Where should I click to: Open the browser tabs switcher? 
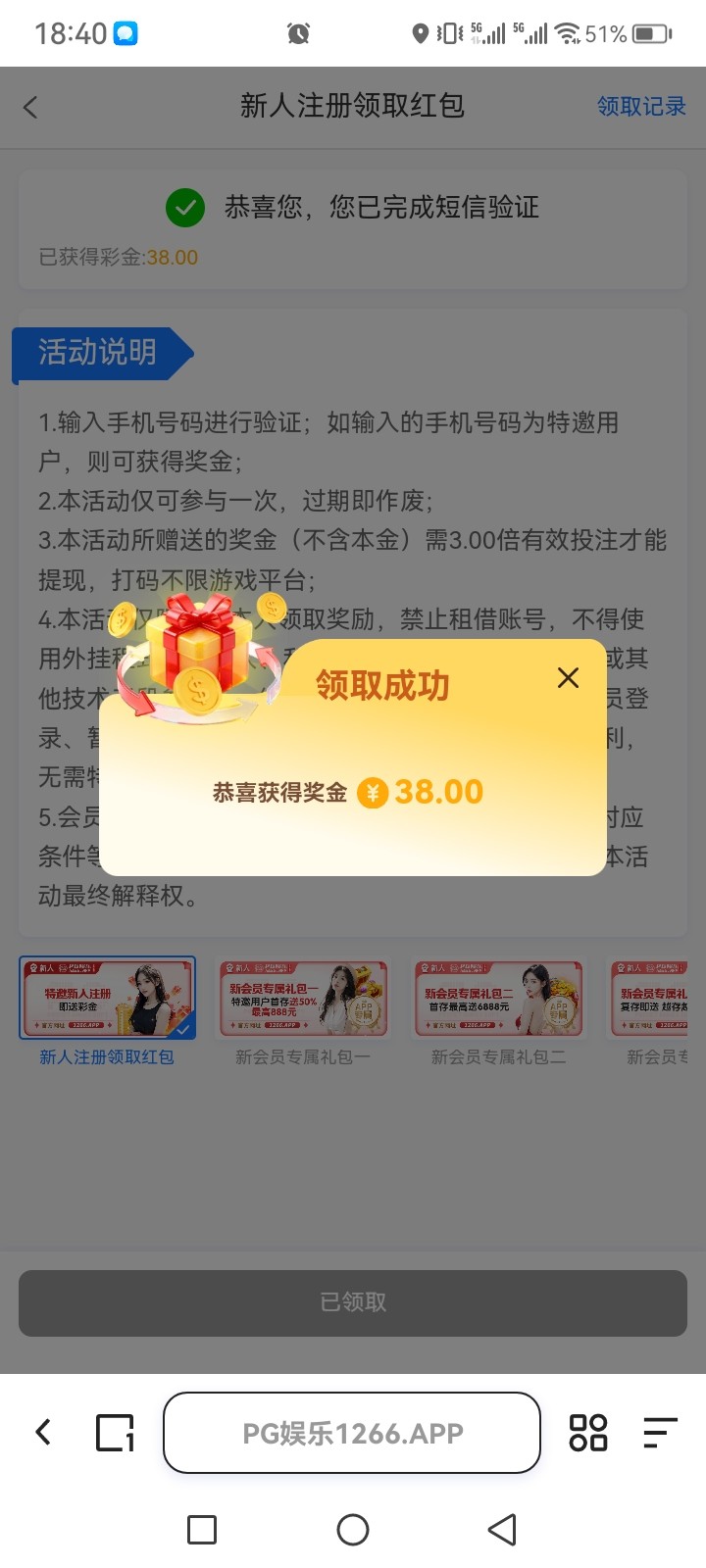tap(115, 1433)
